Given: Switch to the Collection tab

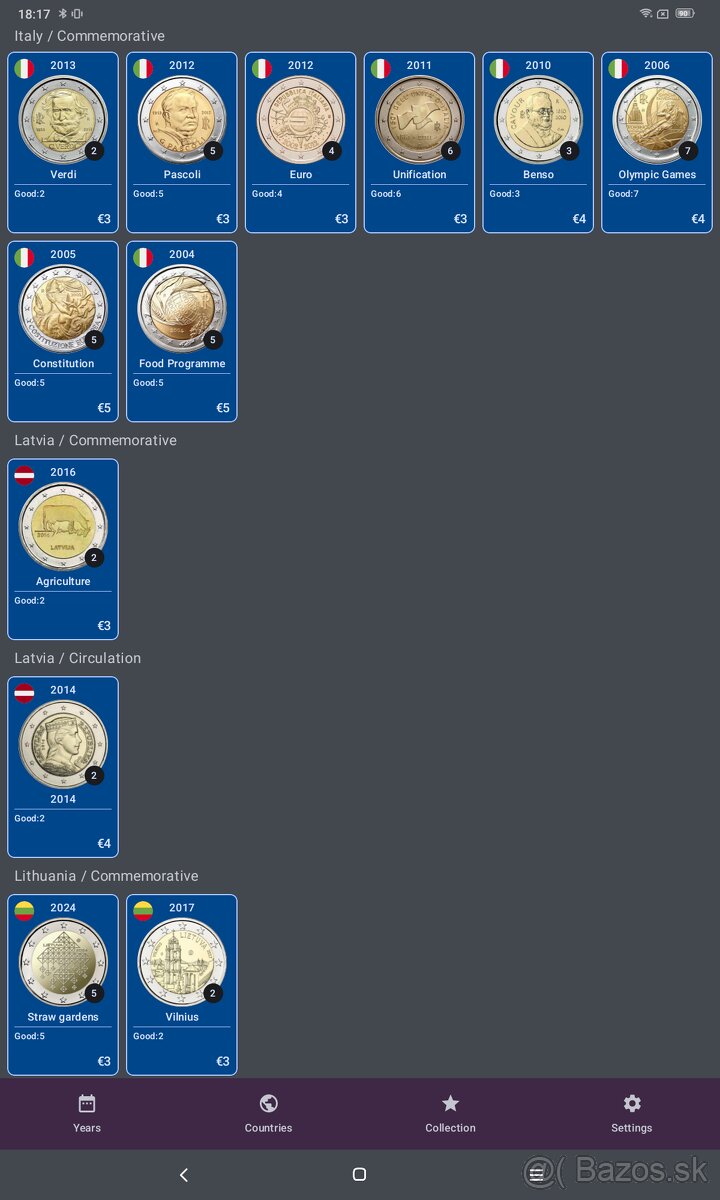Looking at the screenshot, I should coord(450,1113).
